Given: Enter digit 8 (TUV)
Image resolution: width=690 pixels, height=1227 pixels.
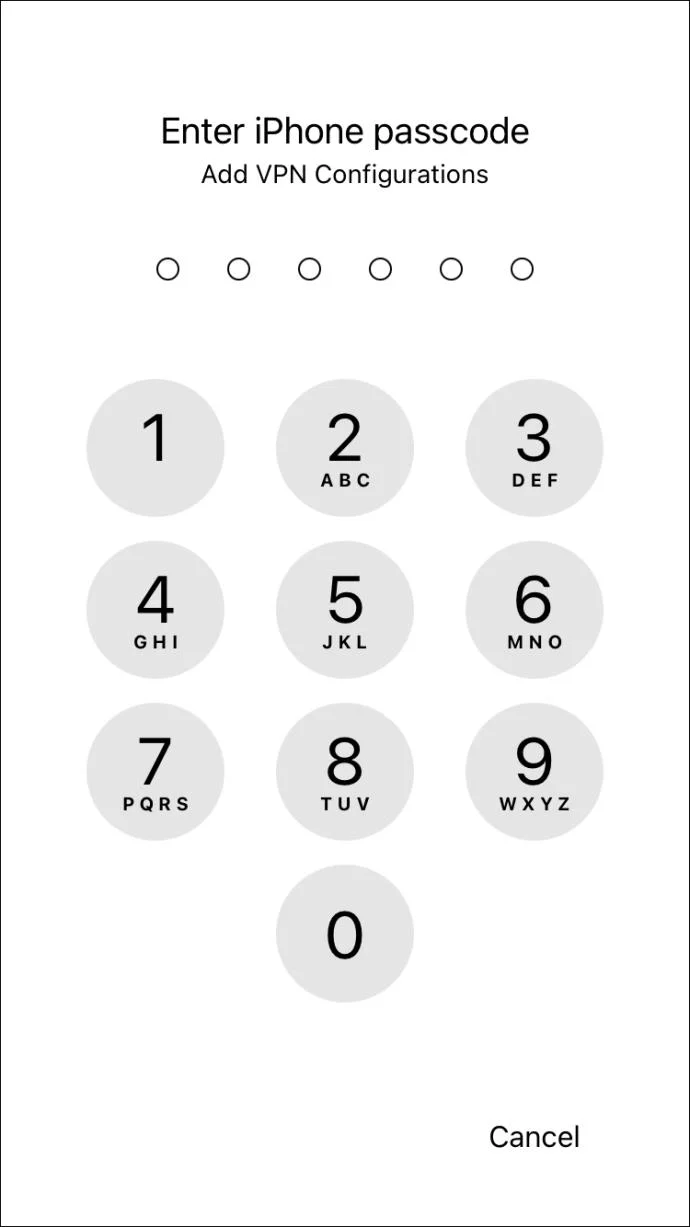Looking at the screenshot, I should 345,772.
